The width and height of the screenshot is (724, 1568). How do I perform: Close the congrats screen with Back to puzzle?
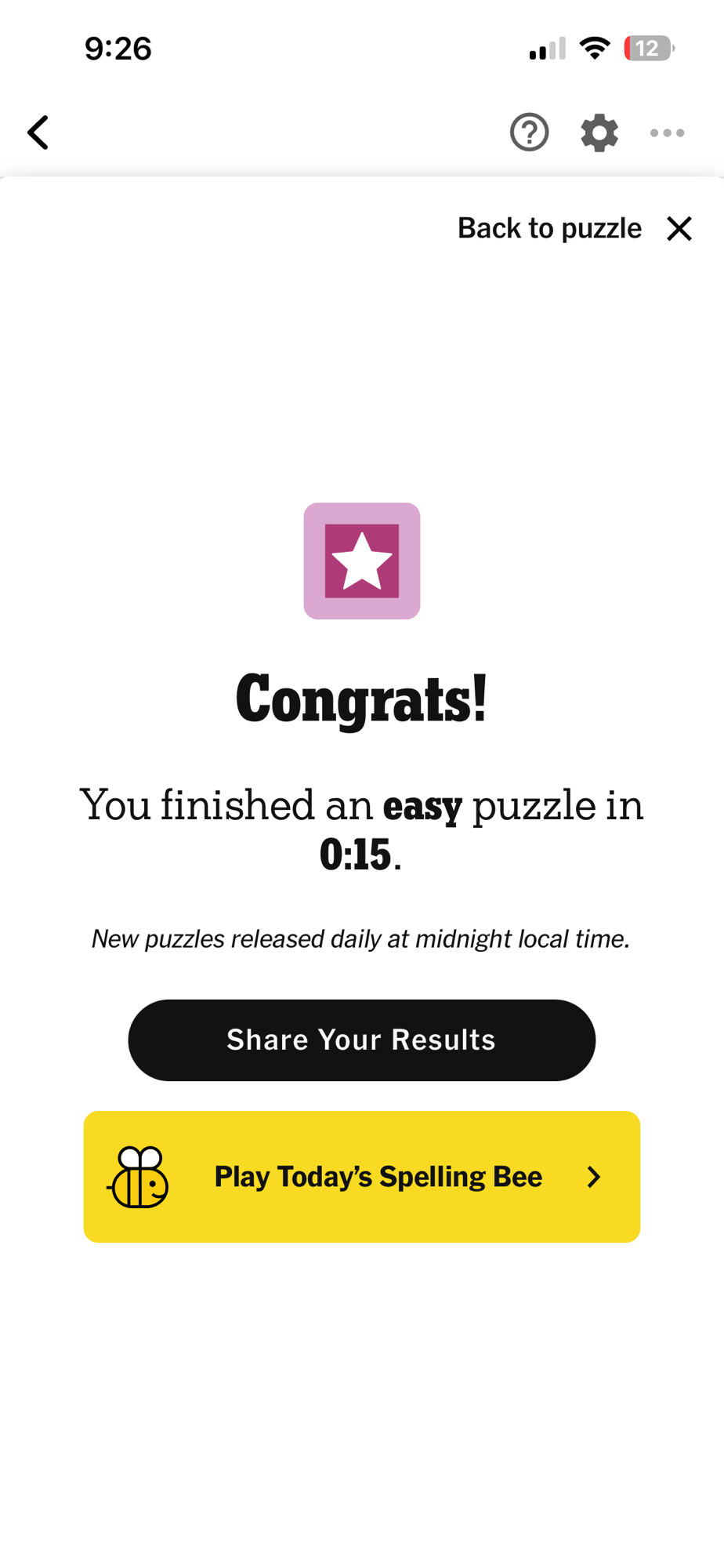[576, 229]
